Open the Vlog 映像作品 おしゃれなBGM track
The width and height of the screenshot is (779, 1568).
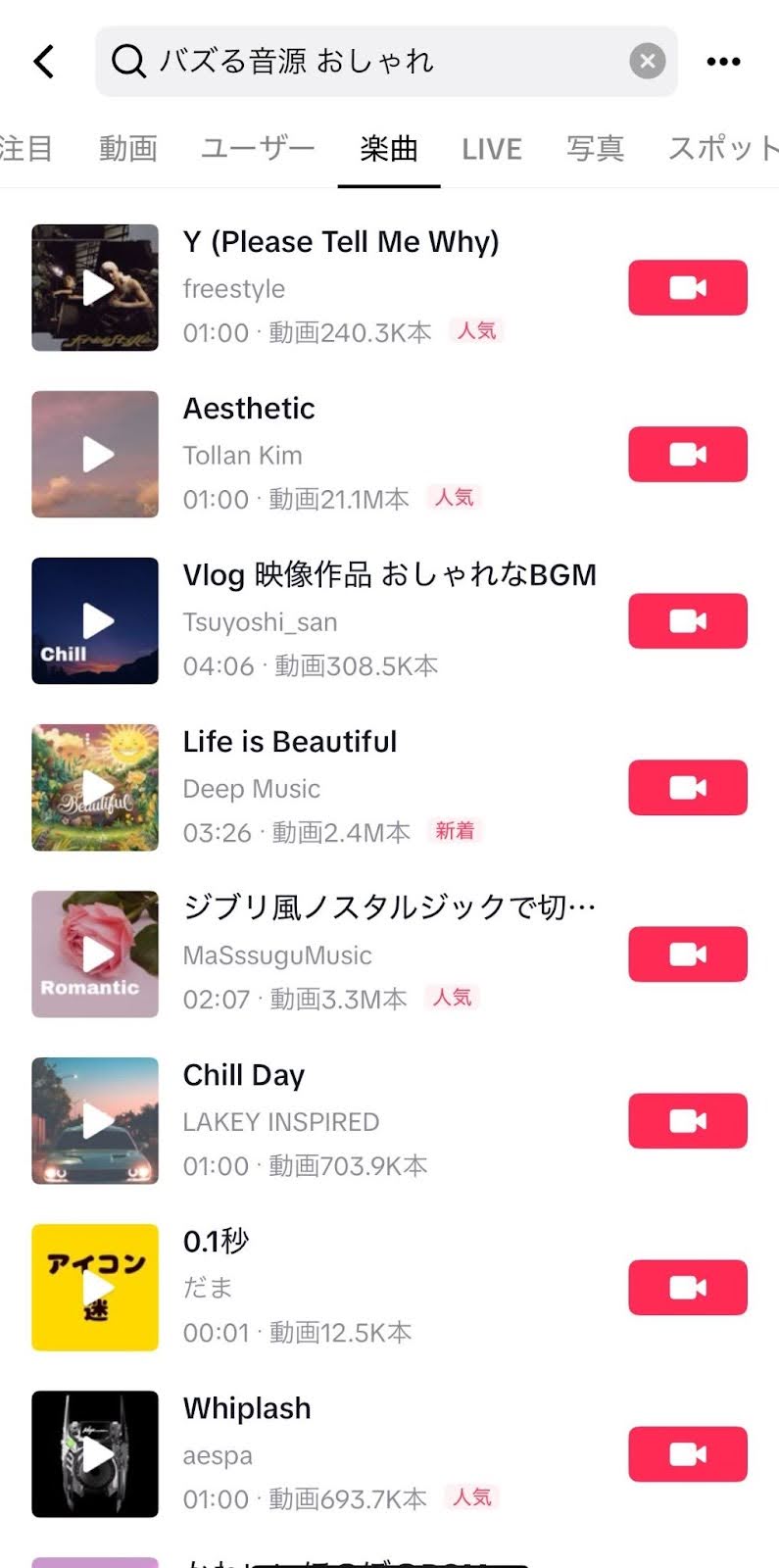pyautogui.click(x=389, y=575)
